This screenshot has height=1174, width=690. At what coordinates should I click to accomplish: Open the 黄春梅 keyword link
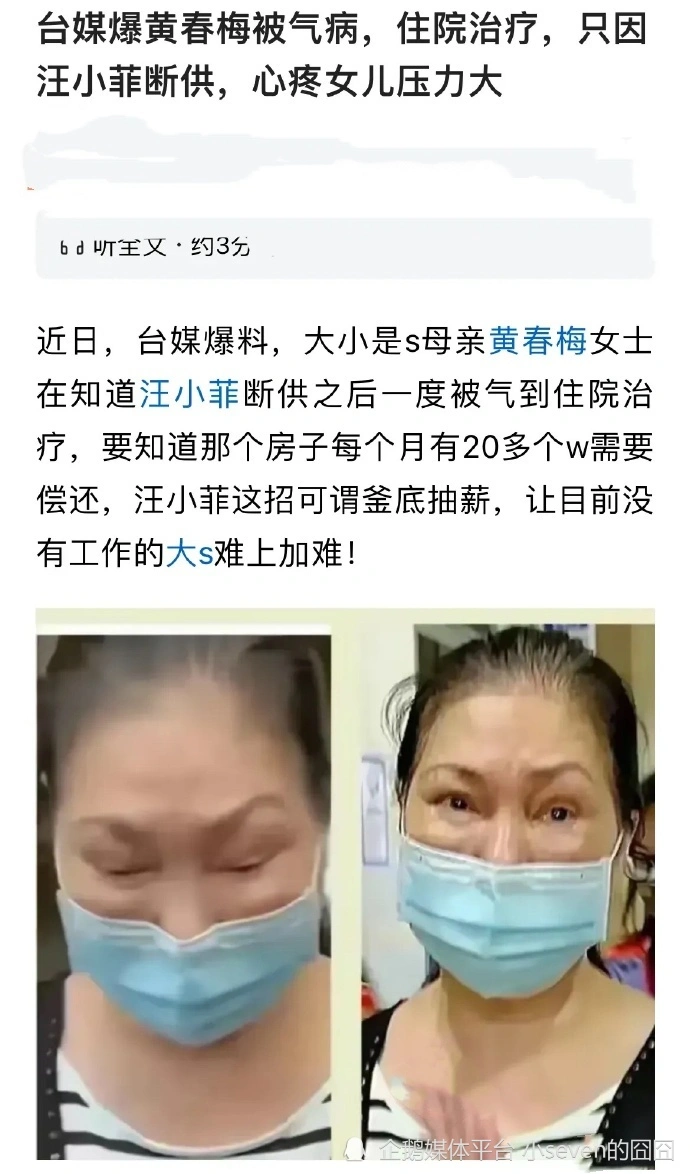tap(538, 342)
